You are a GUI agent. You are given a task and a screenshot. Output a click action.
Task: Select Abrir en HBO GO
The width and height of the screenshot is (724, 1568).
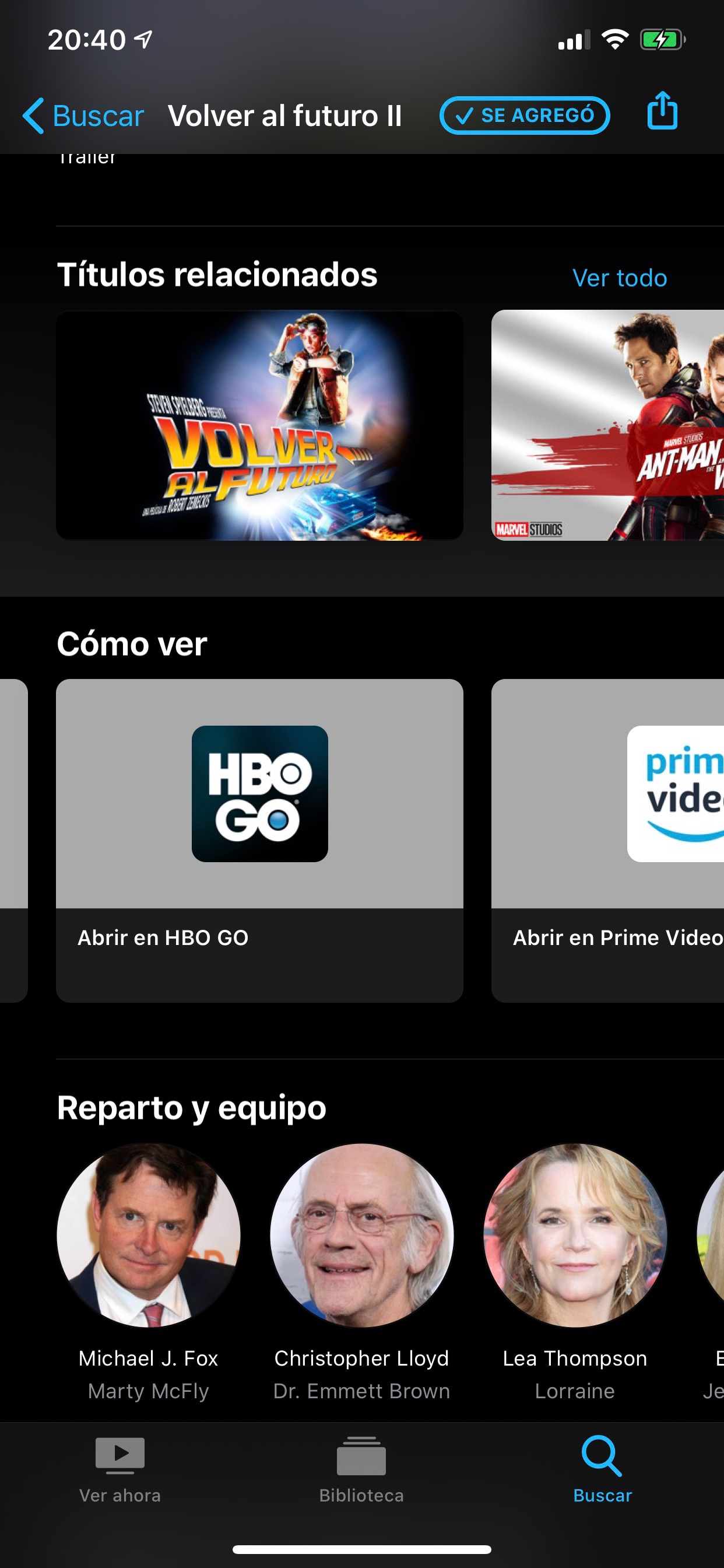click(x=260, y=840)
